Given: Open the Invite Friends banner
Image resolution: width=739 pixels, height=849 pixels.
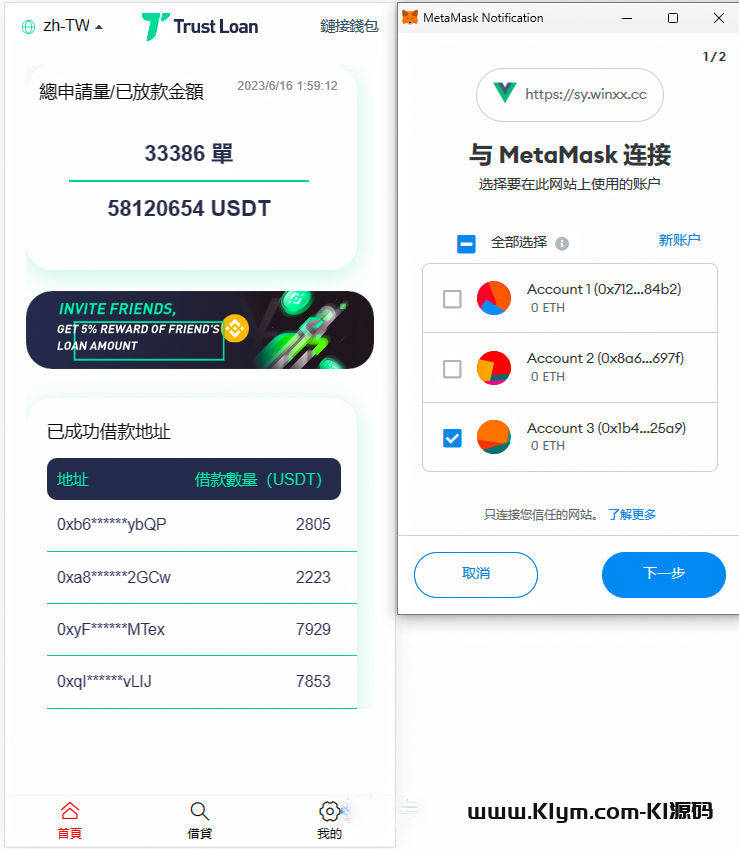Looking at the screenshot, I should [x=200, y=330].
